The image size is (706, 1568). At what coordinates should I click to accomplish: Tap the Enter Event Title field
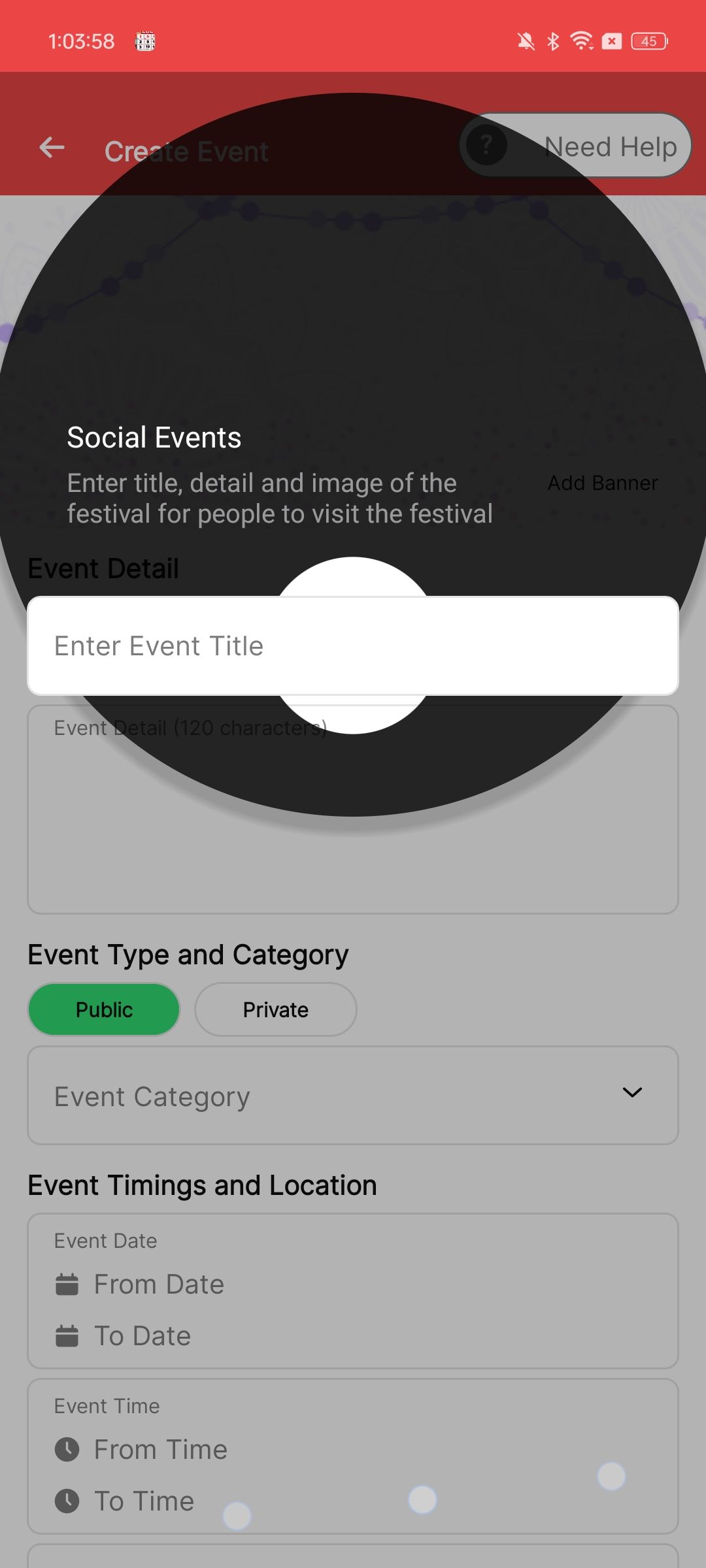click(353, 645)
